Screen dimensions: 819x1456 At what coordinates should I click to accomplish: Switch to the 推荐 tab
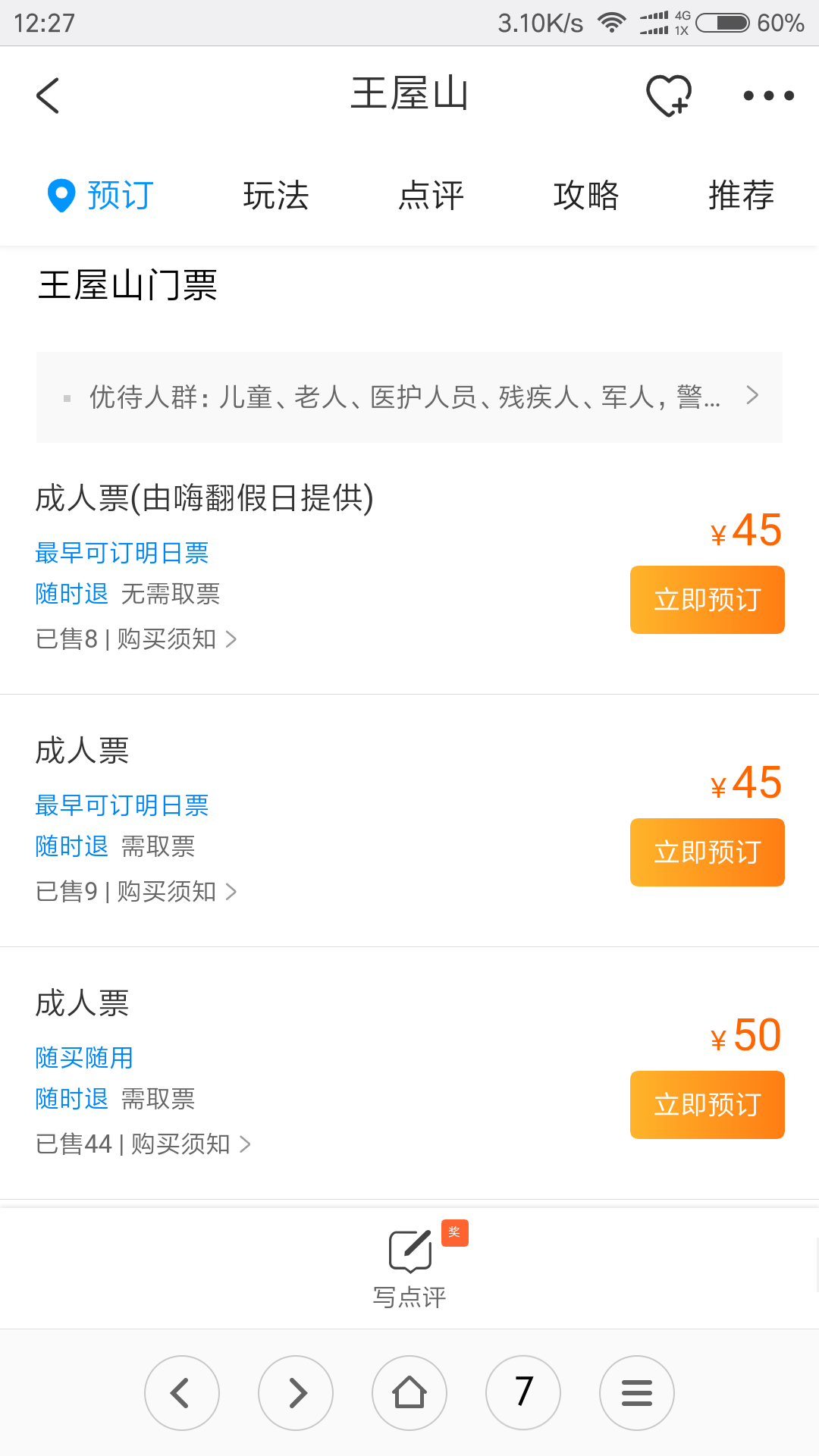(741, 195)
